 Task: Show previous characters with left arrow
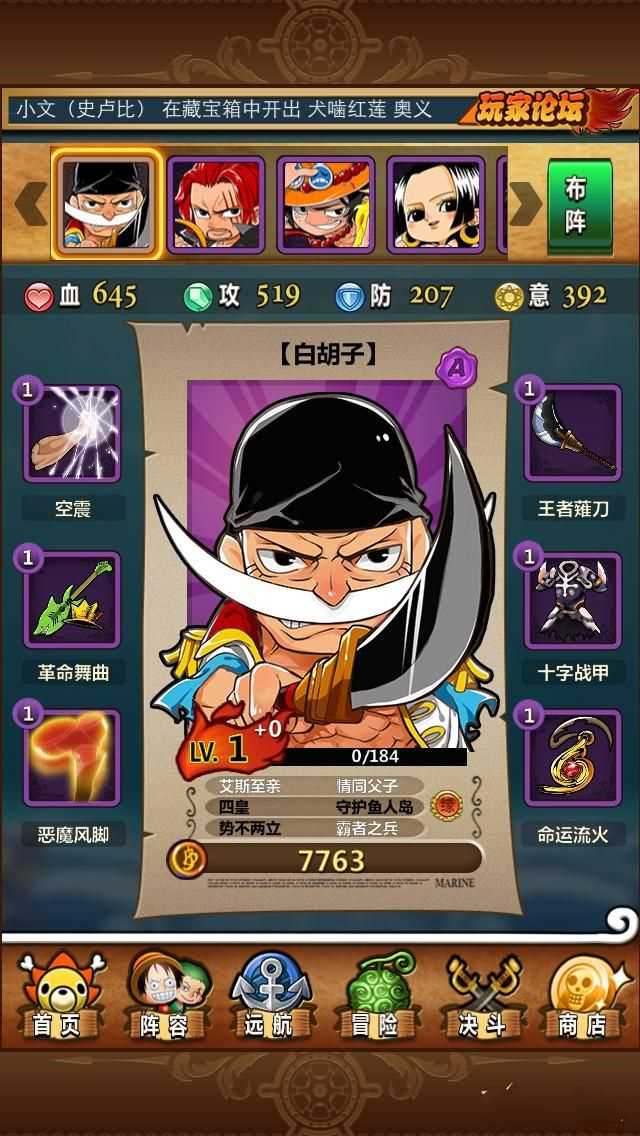click(30, 204)
